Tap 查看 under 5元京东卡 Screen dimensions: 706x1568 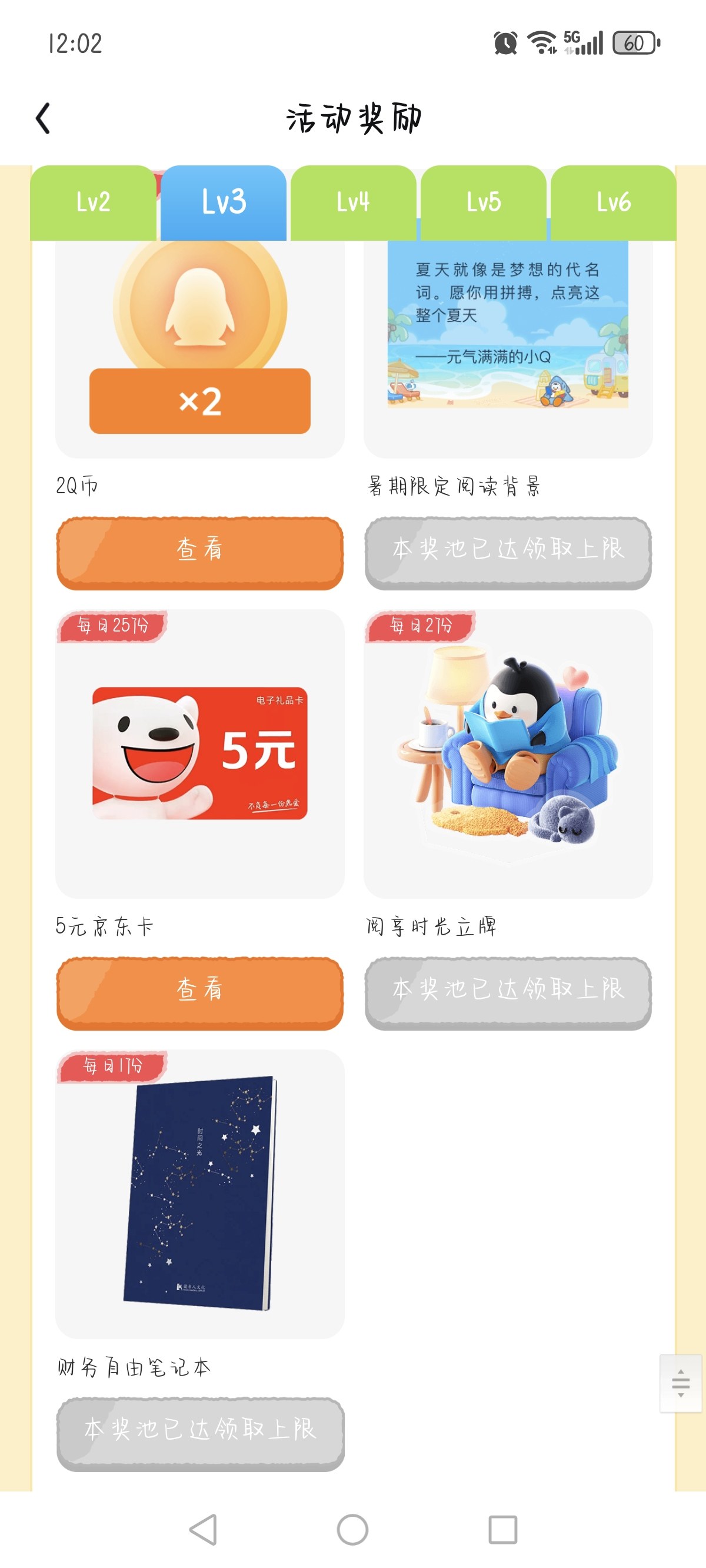(200, 993)
